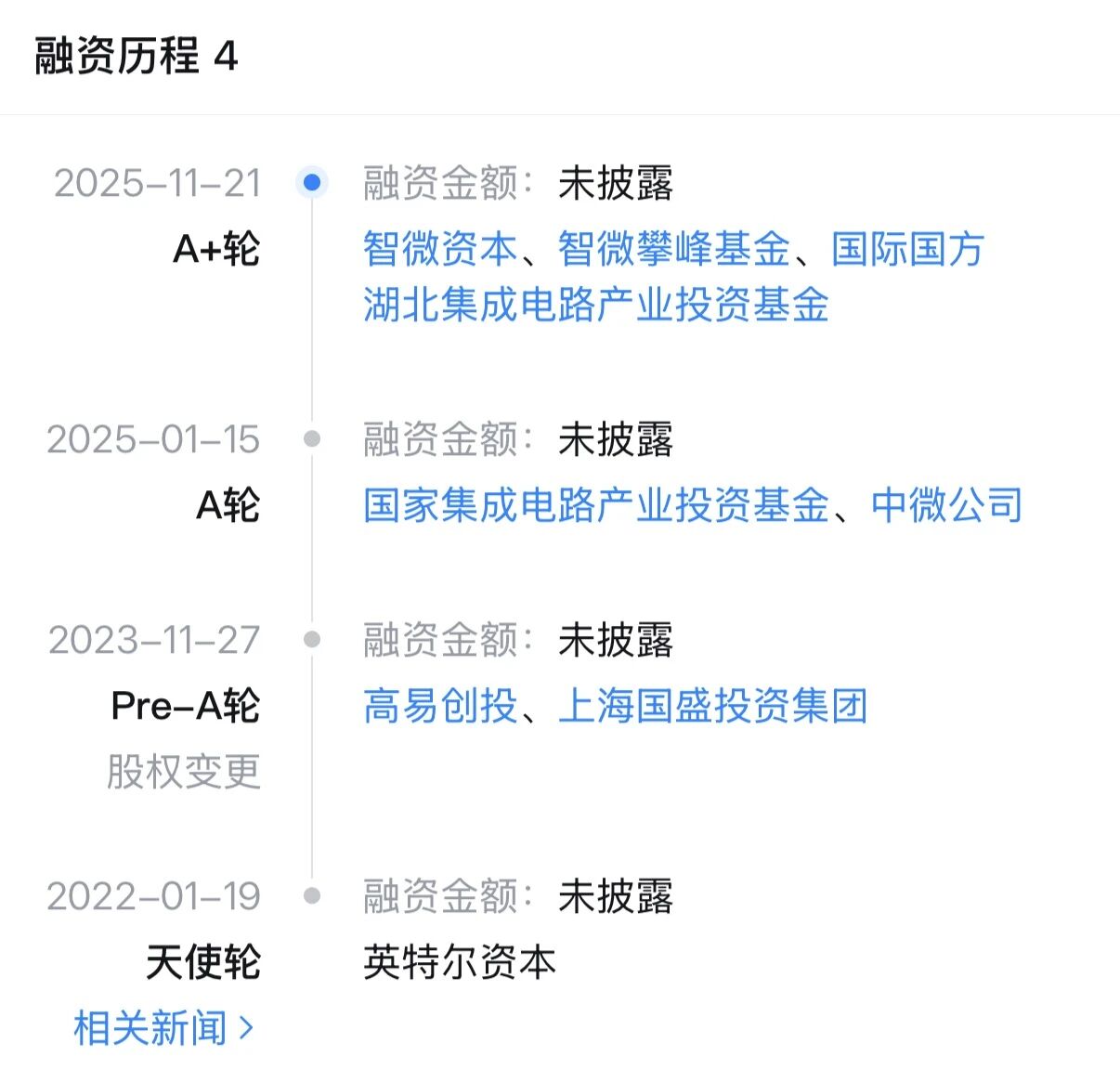View the 中微公司 investor link

pyautogui.click(x=945, y=505)
